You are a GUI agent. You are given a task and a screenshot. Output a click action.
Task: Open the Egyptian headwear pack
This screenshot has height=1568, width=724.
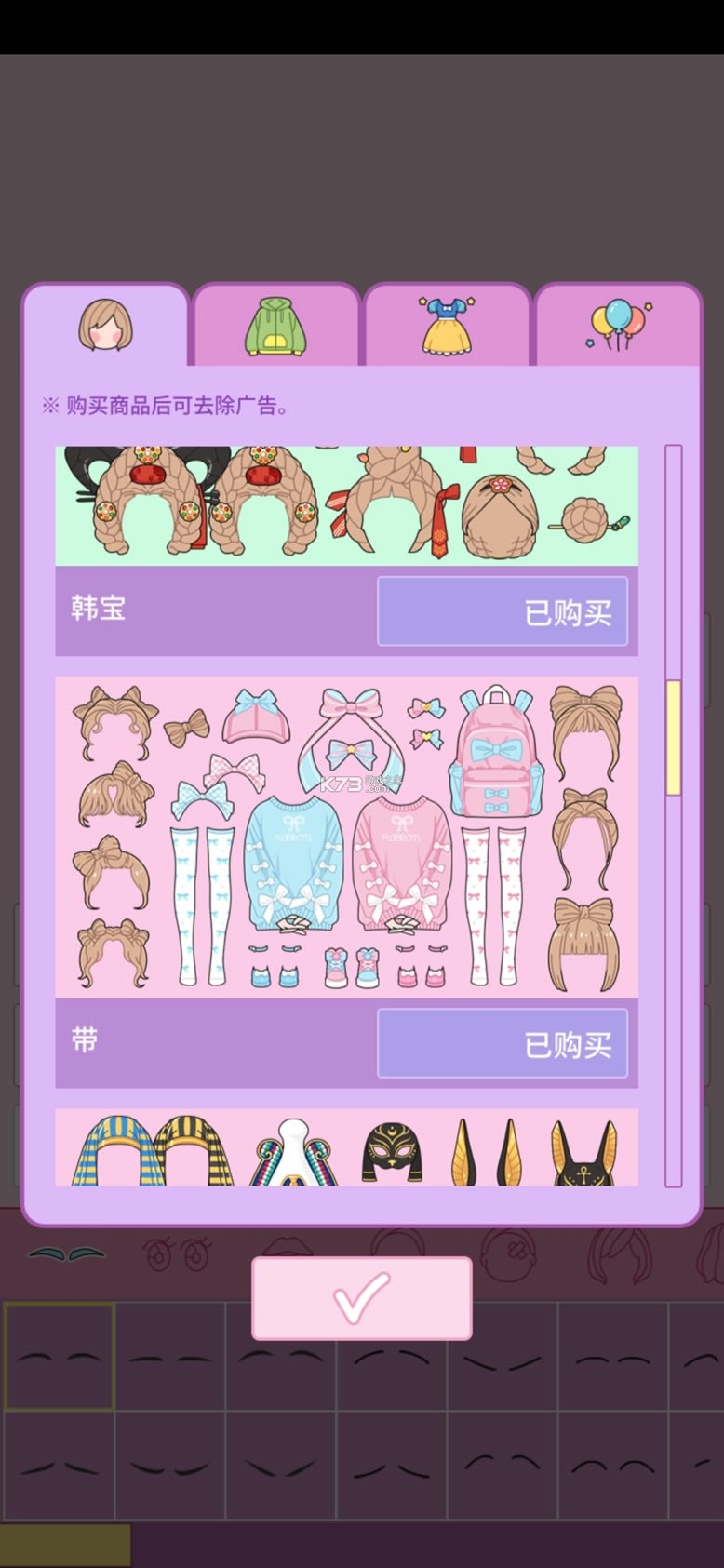point(346,1147)
